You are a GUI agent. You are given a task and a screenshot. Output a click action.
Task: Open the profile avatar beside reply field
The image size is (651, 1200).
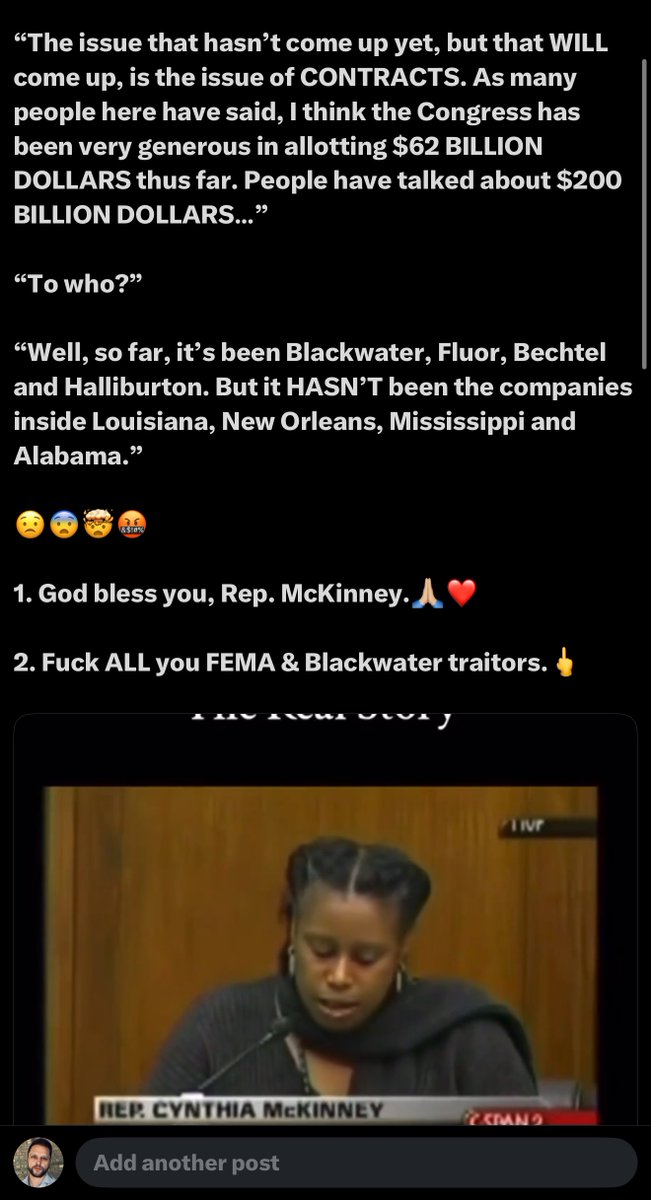click(x=39, y=1163)
